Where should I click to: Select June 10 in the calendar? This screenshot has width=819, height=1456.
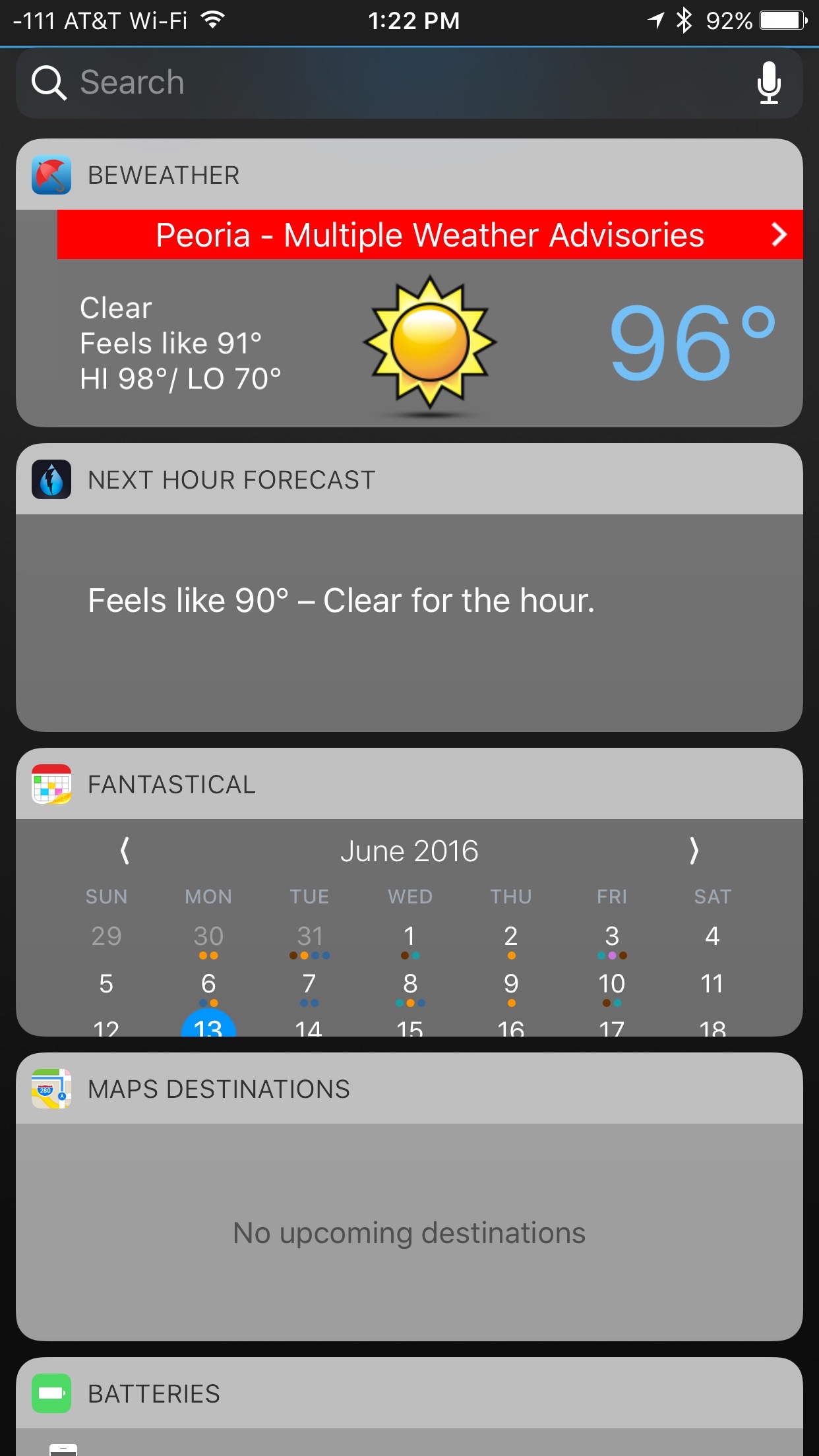(612, 985)
